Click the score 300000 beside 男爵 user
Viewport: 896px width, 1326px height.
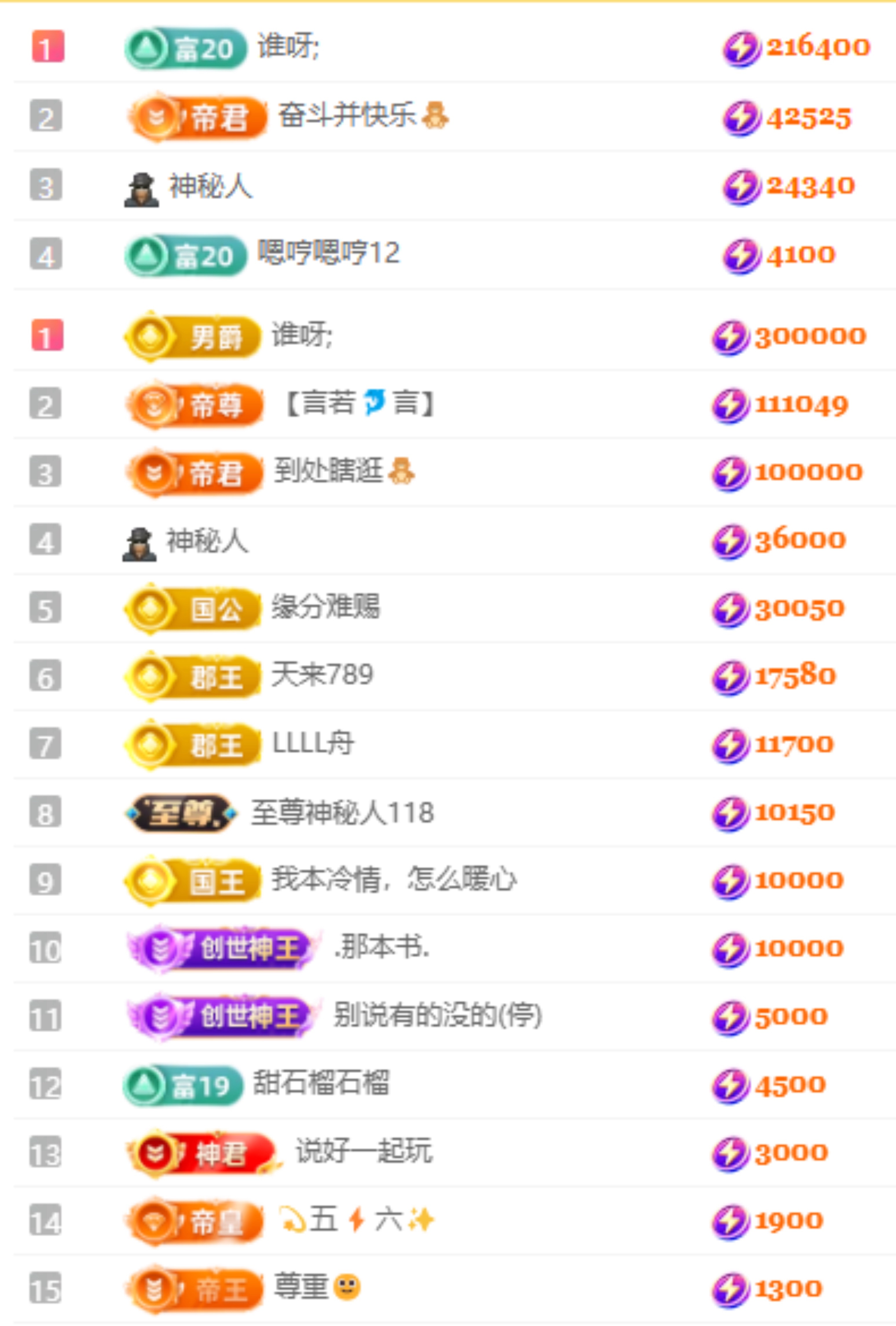[810, 336]
